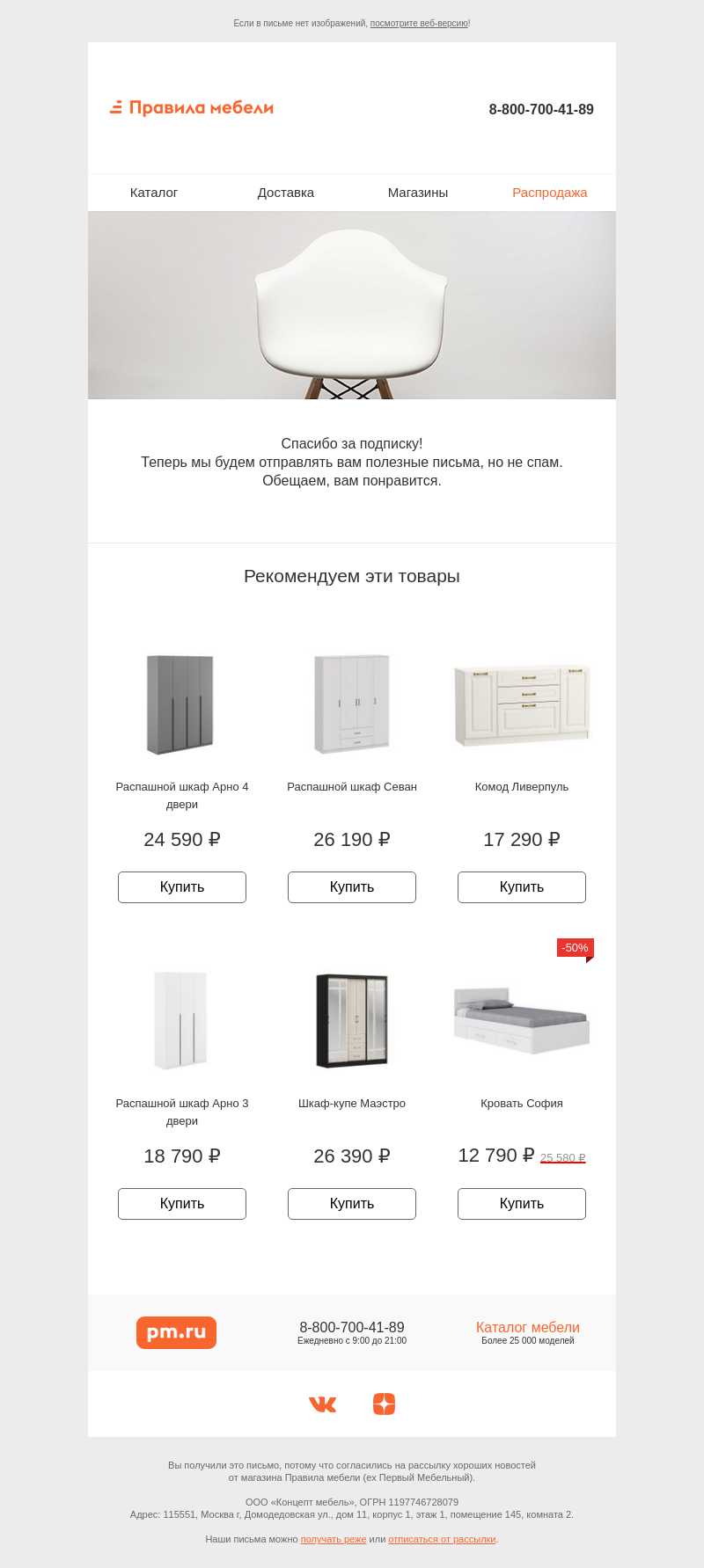Open the Каталог menu item

pyautogui.click(x=154, y=193)
